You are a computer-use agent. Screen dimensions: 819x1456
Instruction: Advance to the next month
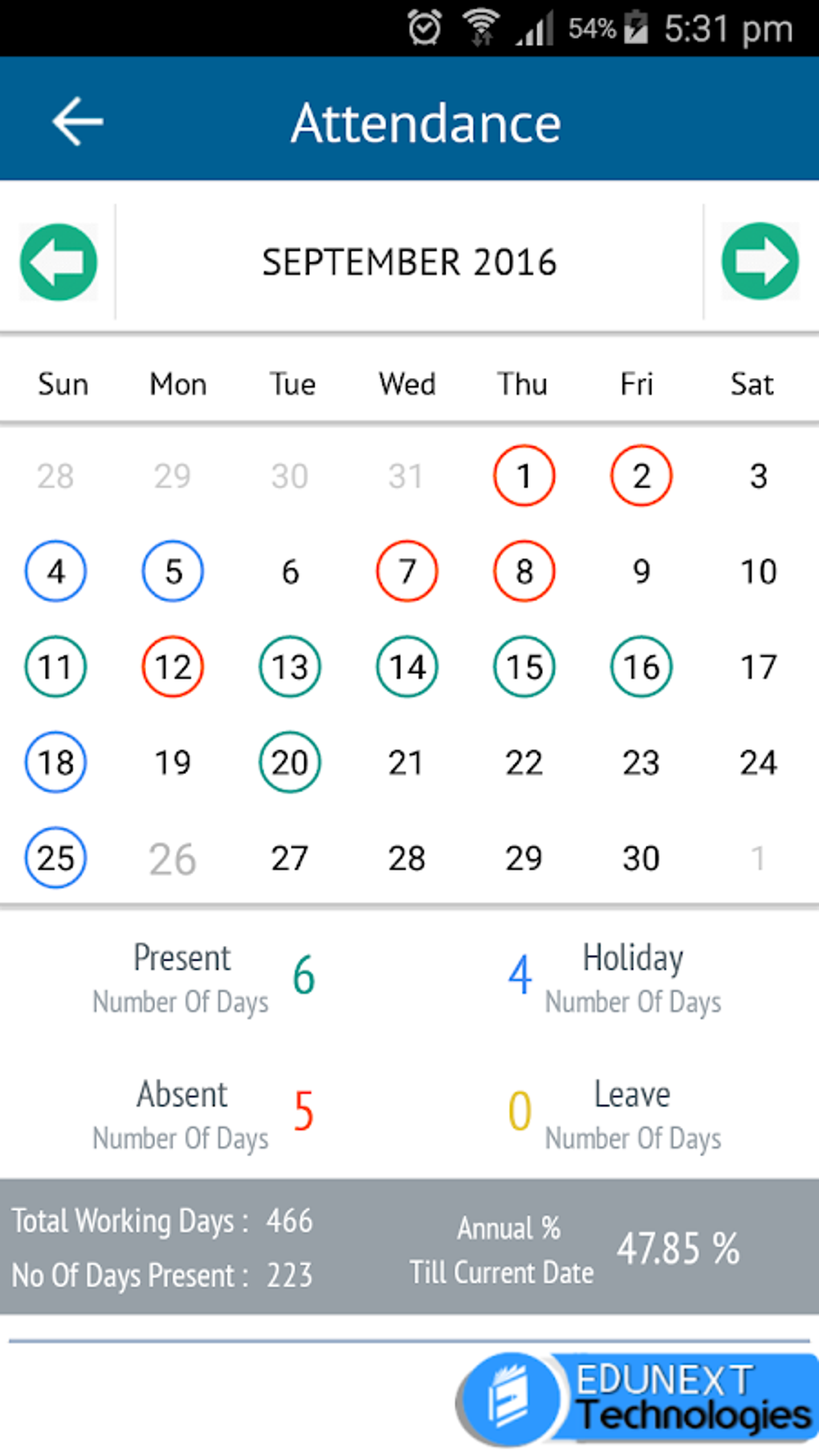tap(760, 262)
